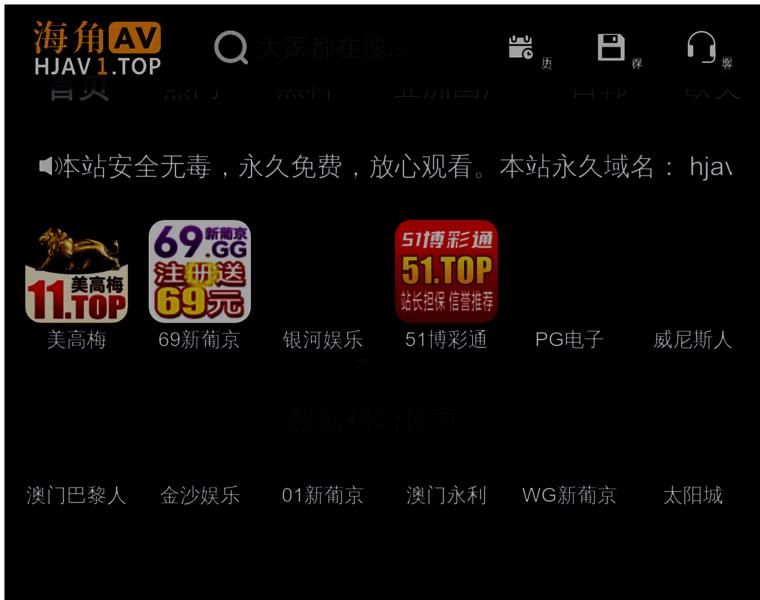Viewport: 760px width, 600px height.
Task: Open the 美高梅 tile
Action: coord(76,272)
